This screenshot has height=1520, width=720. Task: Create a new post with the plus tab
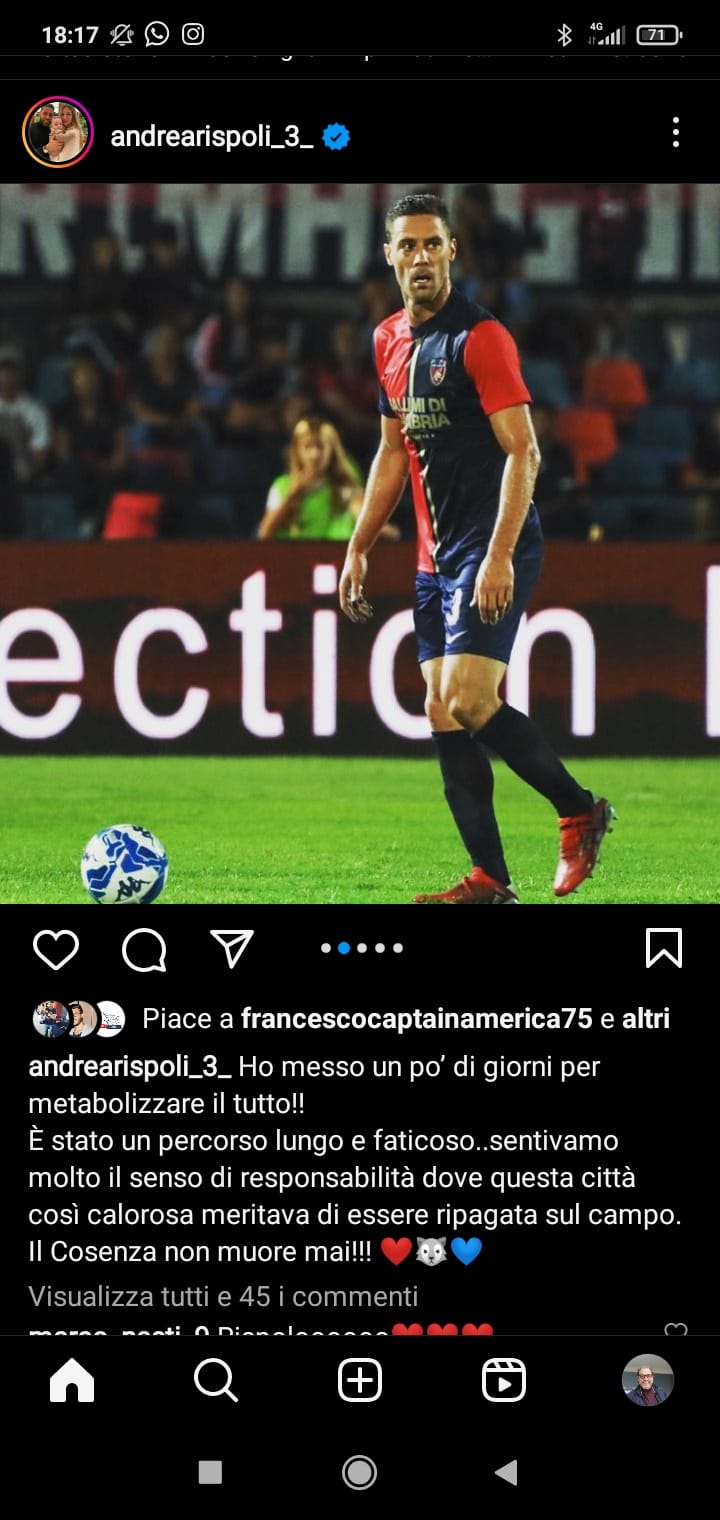(x=360, y=1381)
